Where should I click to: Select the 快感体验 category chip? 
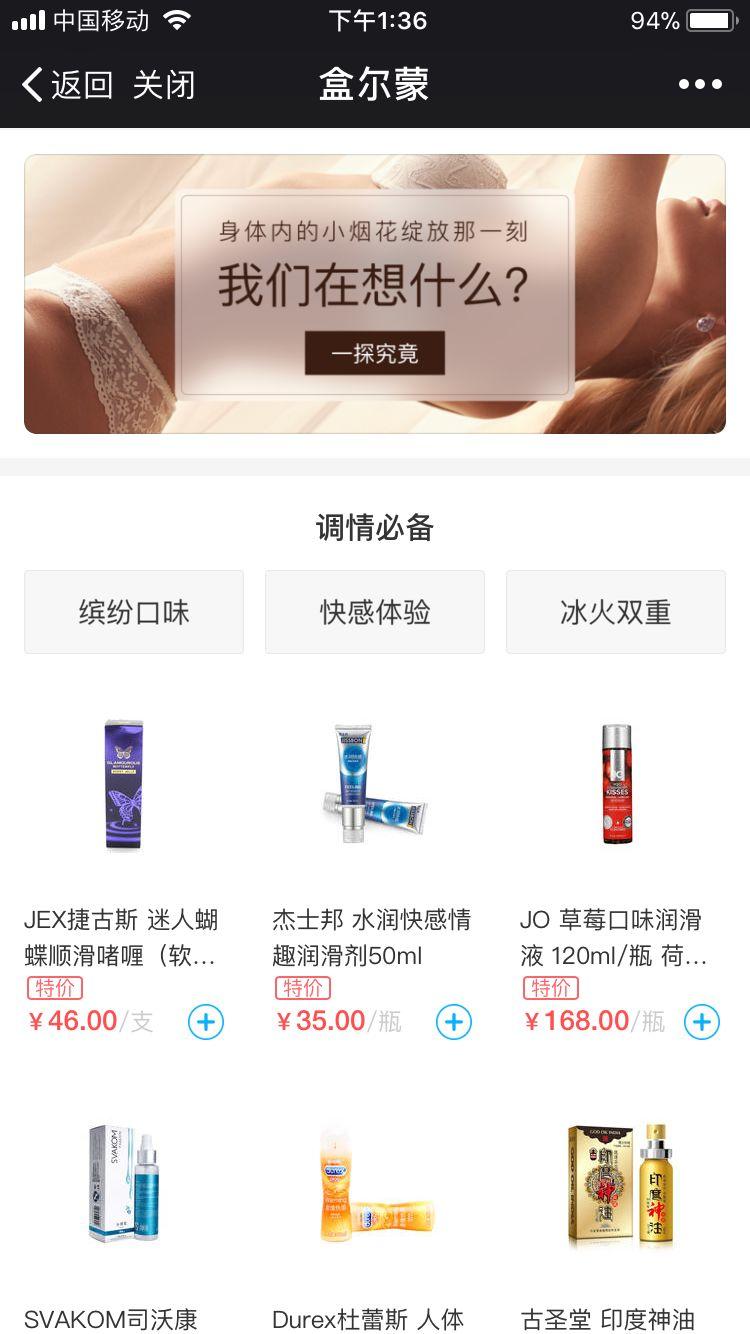[x=375, y=612]
